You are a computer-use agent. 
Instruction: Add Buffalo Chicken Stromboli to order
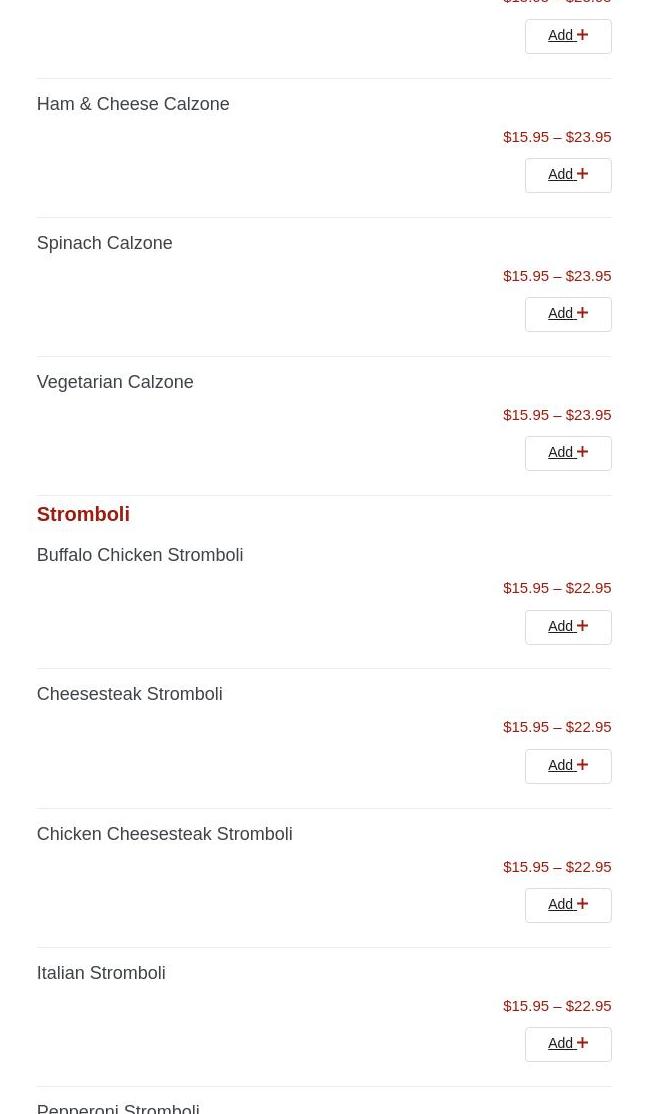tap(567, 627)
